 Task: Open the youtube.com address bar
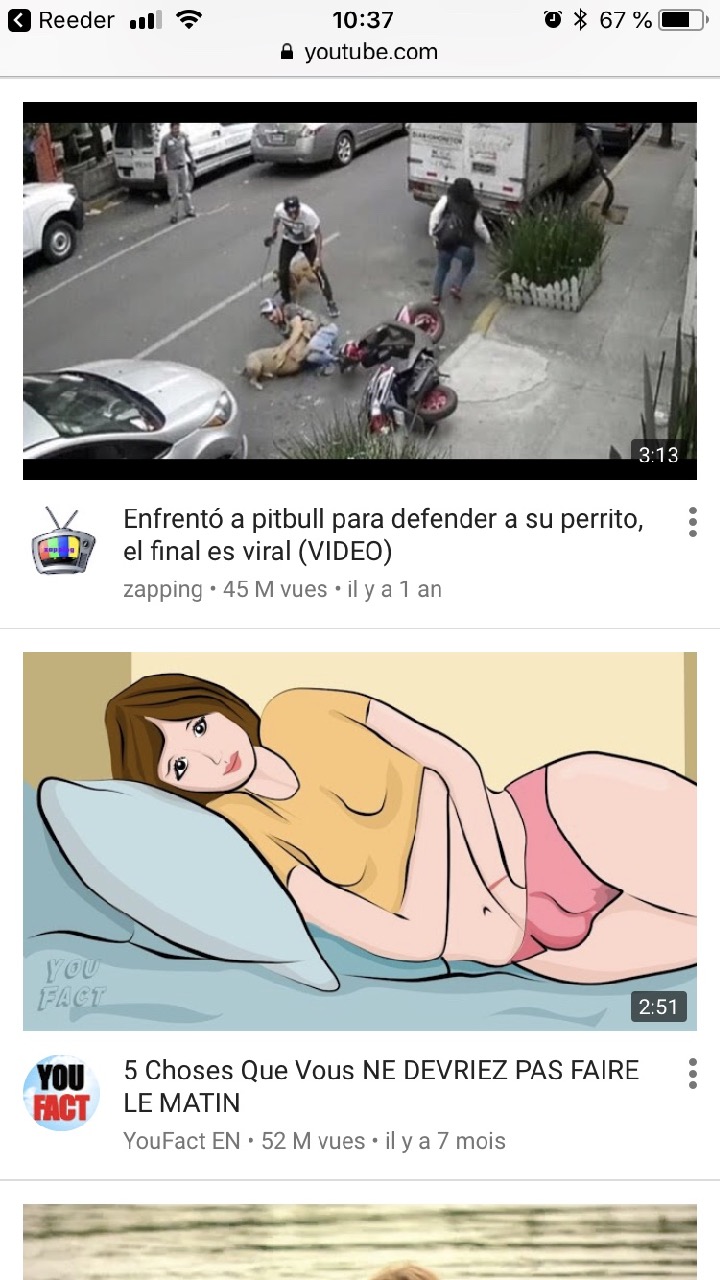[x=360, y=52]
